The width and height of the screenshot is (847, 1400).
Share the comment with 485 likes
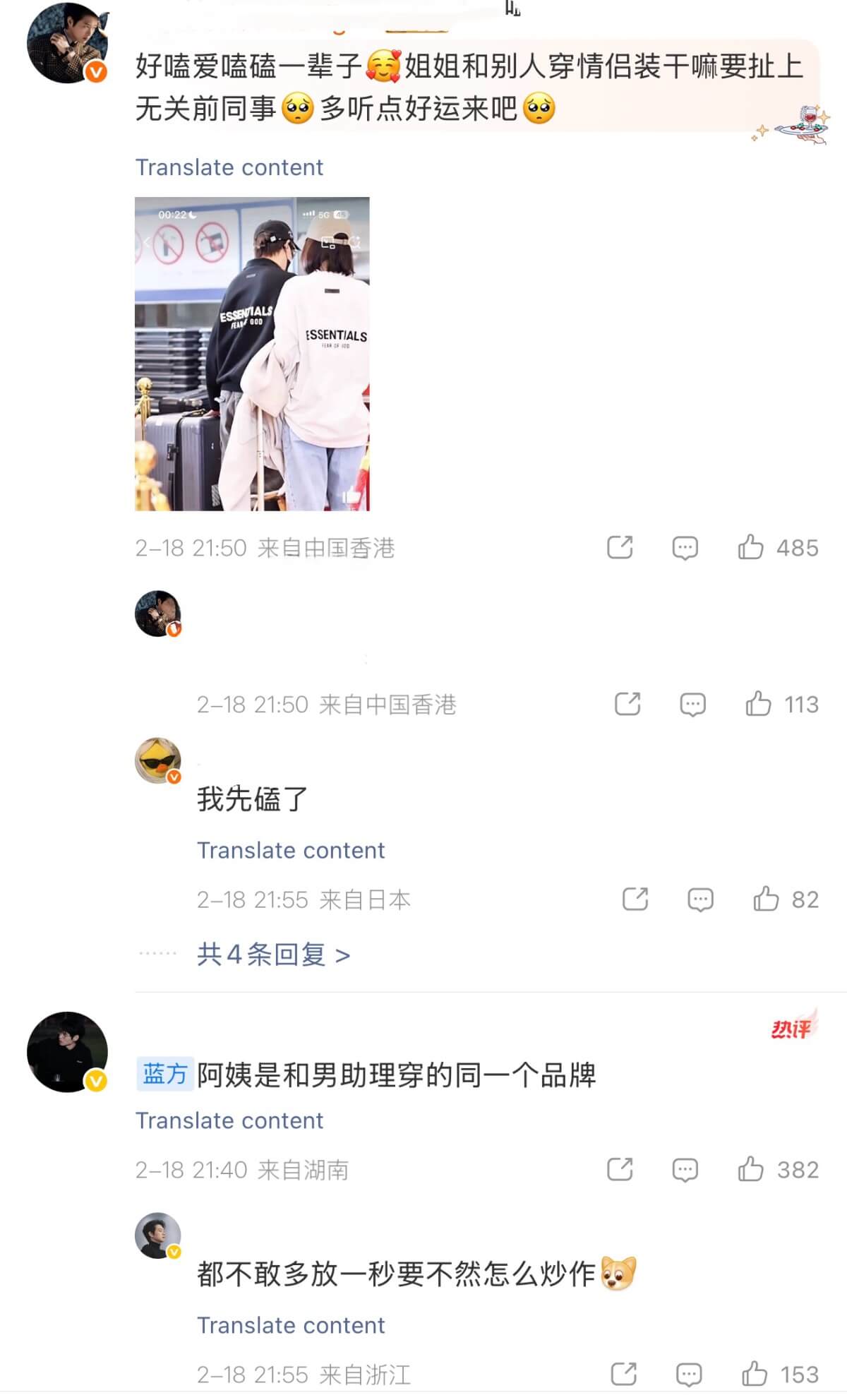pyautogui.click(x=620, y=547)
